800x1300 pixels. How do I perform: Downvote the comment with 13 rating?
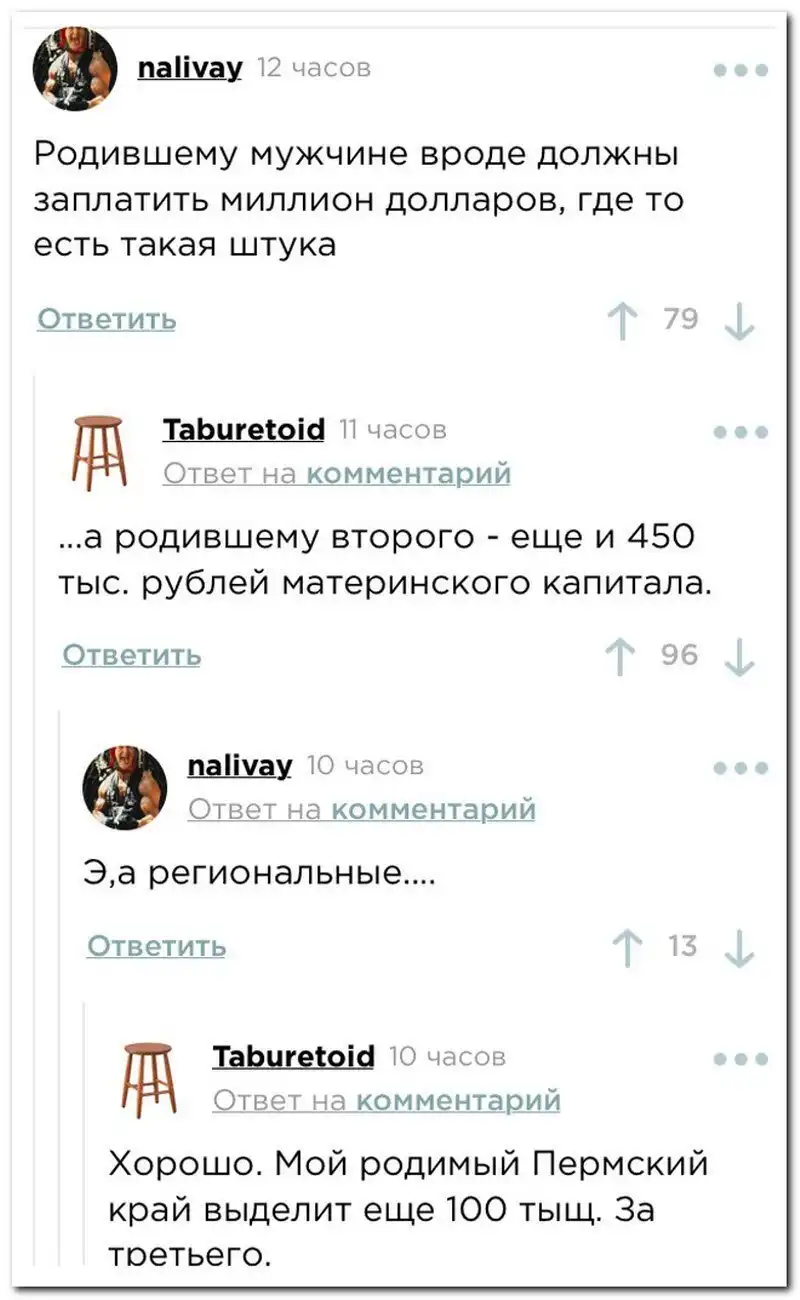point(739,947)
